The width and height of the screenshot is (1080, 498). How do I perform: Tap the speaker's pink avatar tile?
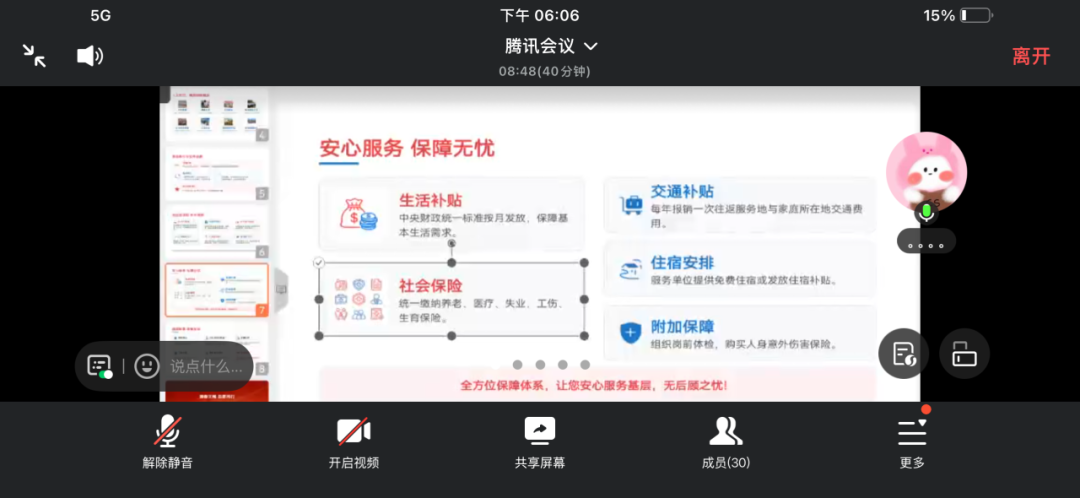[927, 172]
